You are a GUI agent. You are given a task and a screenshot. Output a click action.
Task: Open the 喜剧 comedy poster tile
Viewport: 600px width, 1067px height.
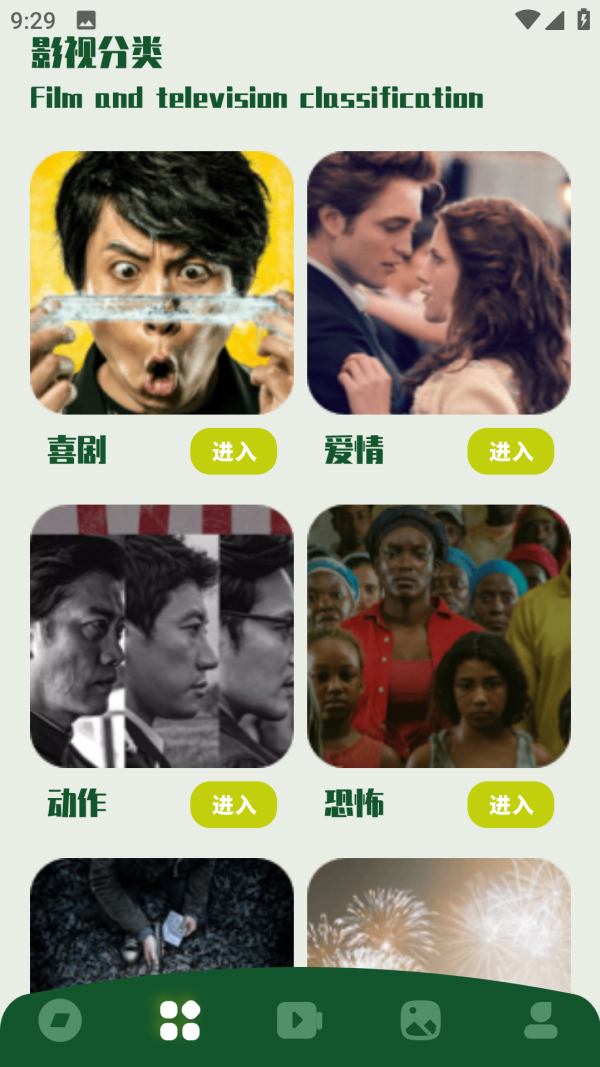pos(162,283)
